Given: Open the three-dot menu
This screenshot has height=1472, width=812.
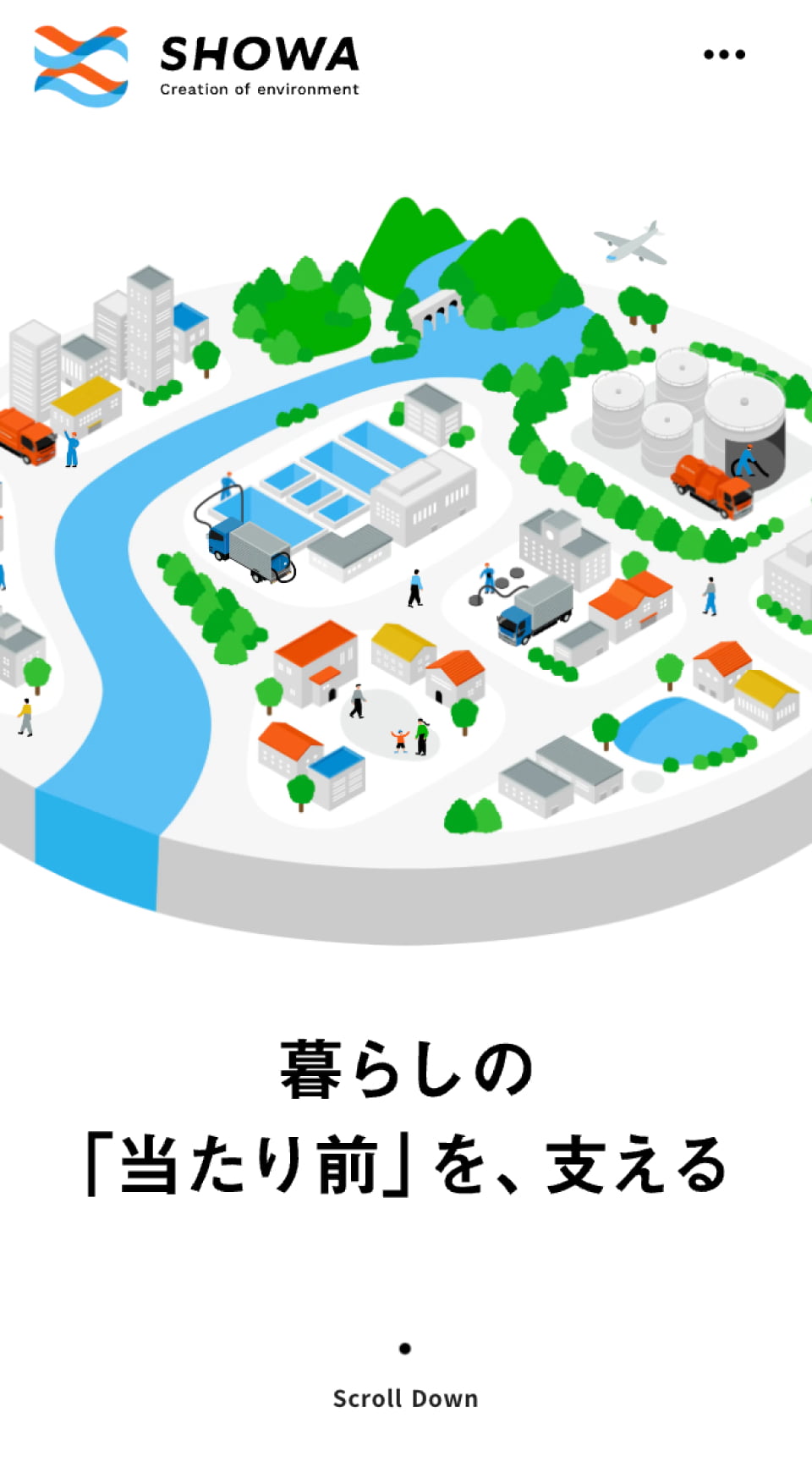Looking at the screenshot, I should click(x=724, y=55).
